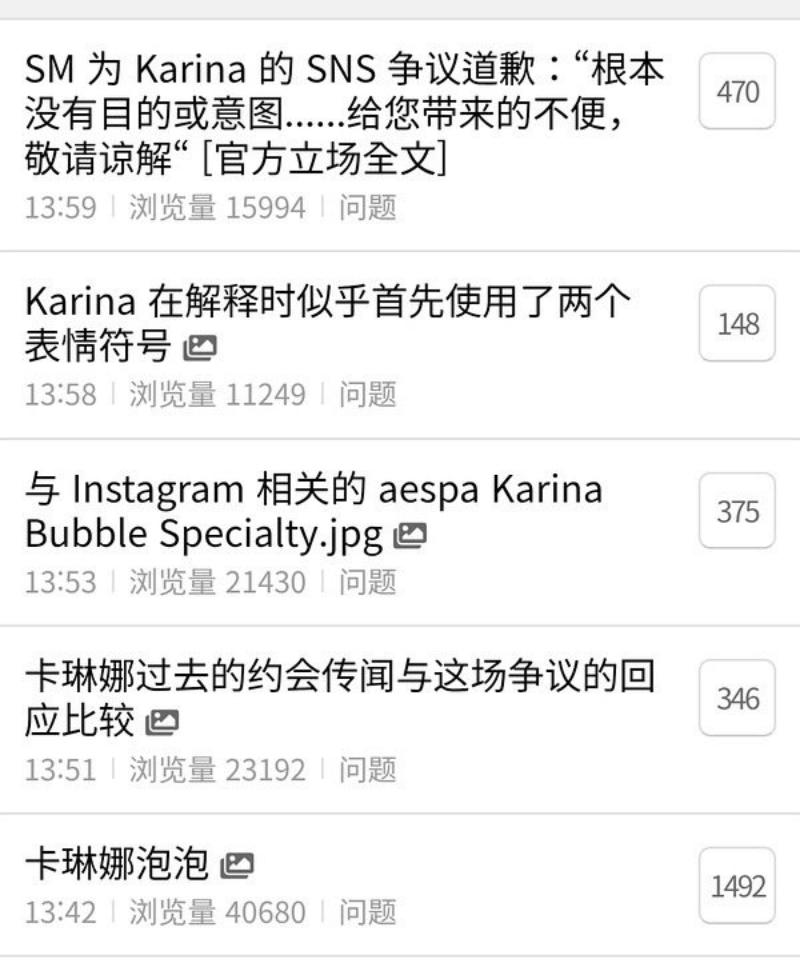Screen dimensions: 800x963
Task: Open the 卡琳娜过去的约会传闻 comparison post
Action: (x=338, y=698)
